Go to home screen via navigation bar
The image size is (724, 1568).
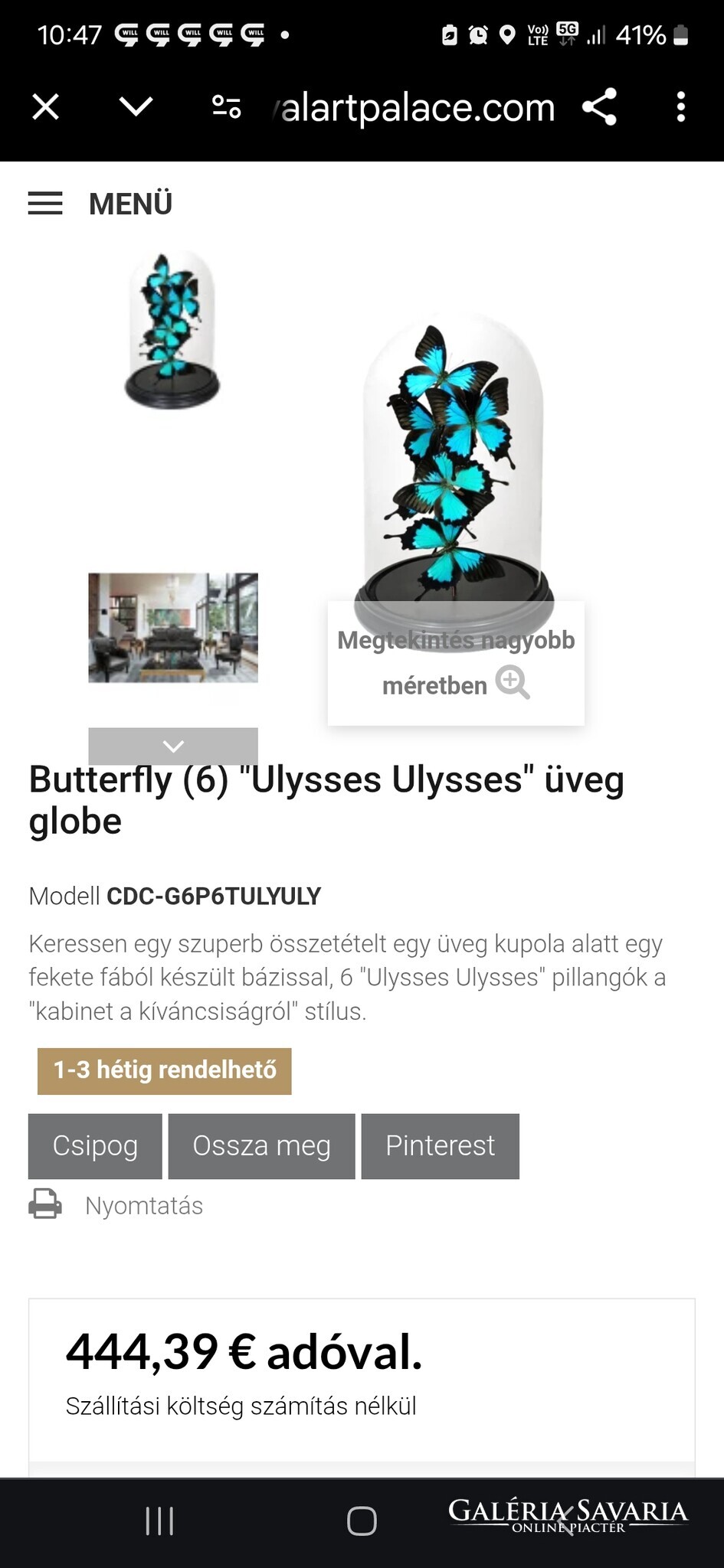tap(362, 1521)
